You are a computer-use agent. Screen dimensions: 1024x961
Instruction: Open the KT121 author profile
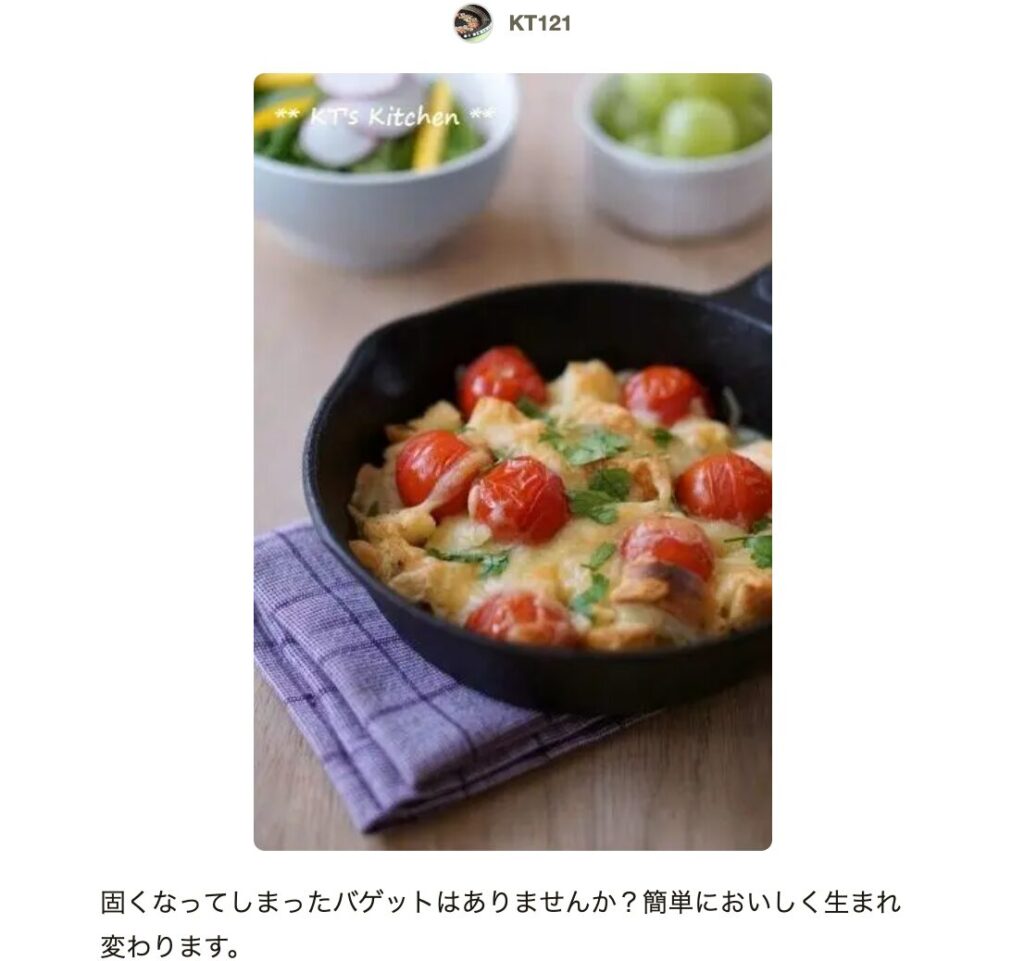(538, 23)
